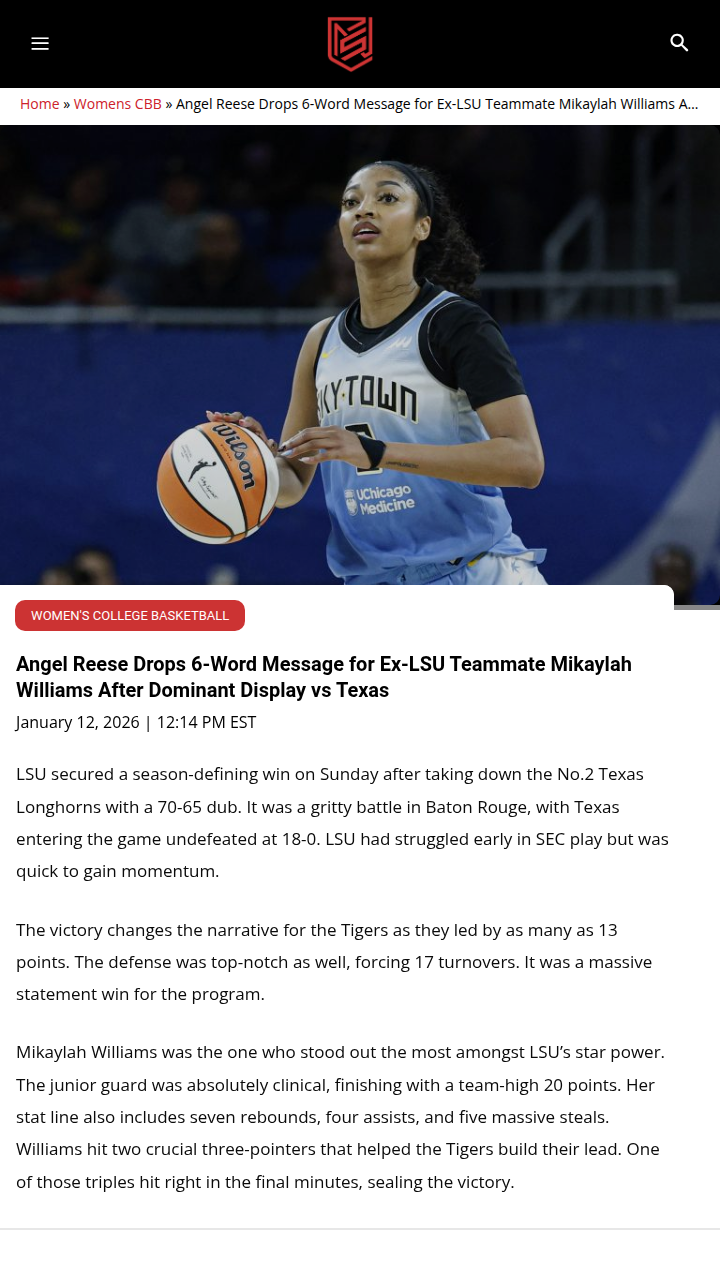Go to the Home breadcrumb link
Image resolution: width=720 pixels, height=1280 pixels.
pos(40,104)
